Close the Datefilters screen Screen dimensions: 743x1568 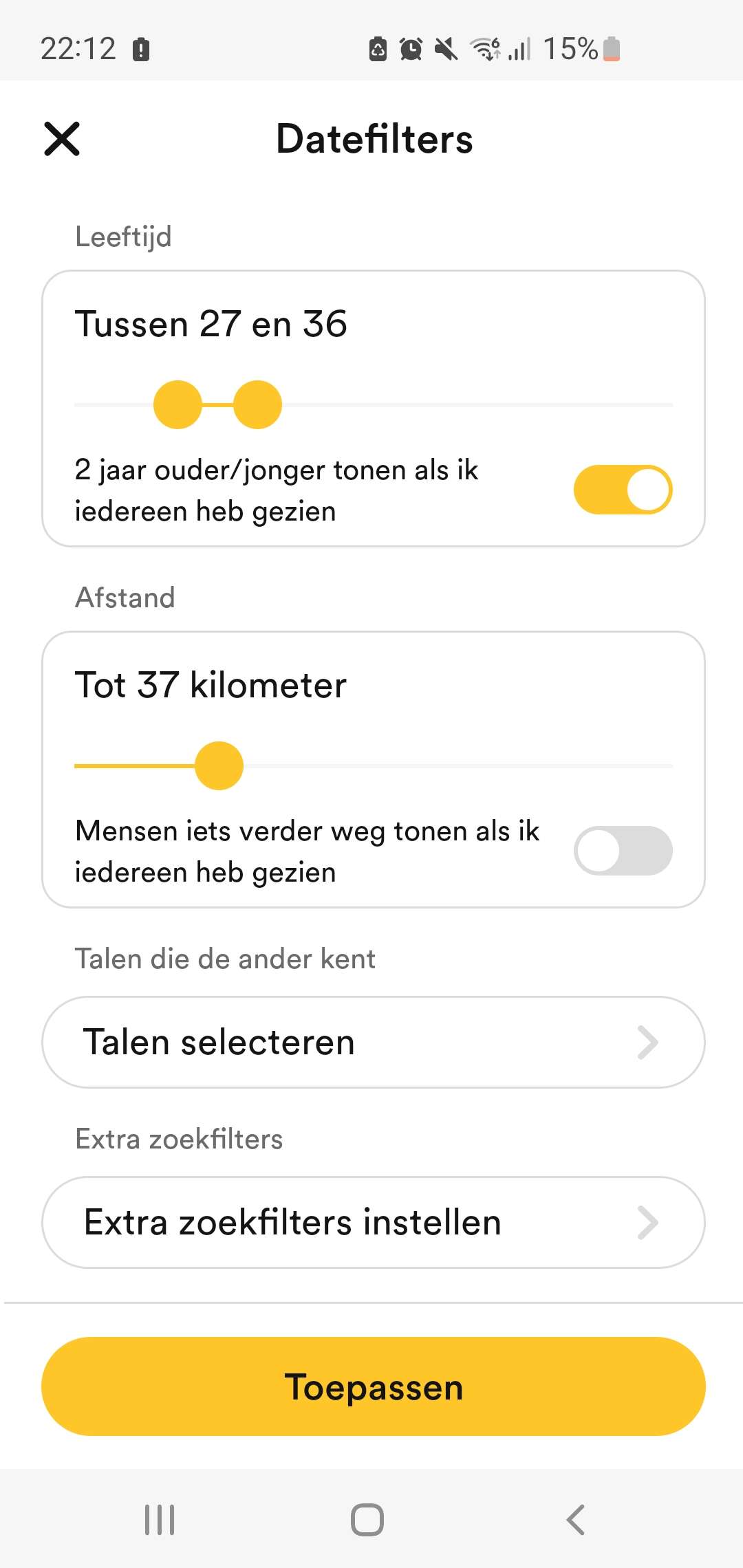[x=62, y=139]
